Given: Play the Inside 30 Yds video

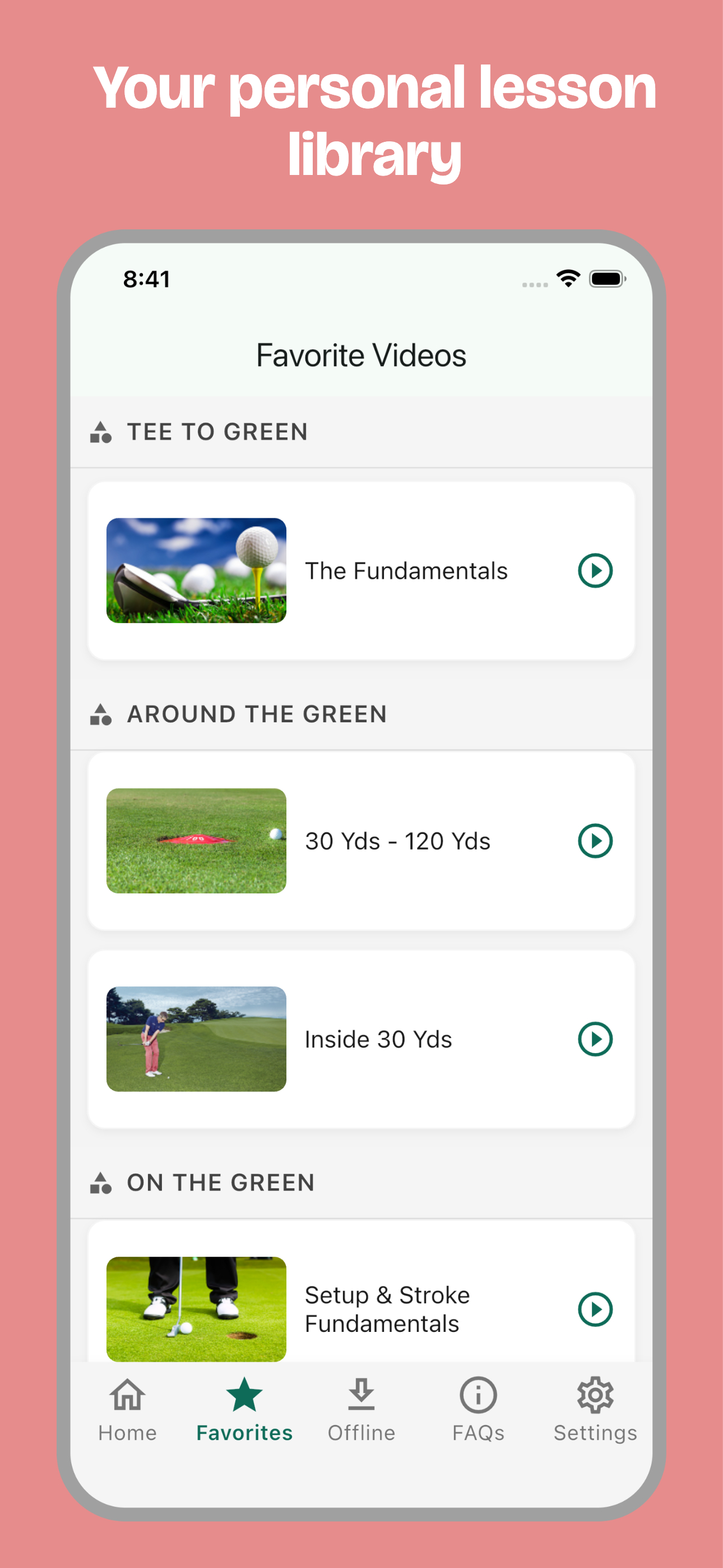Looking at the screenshot, I should coord(595,1039).
